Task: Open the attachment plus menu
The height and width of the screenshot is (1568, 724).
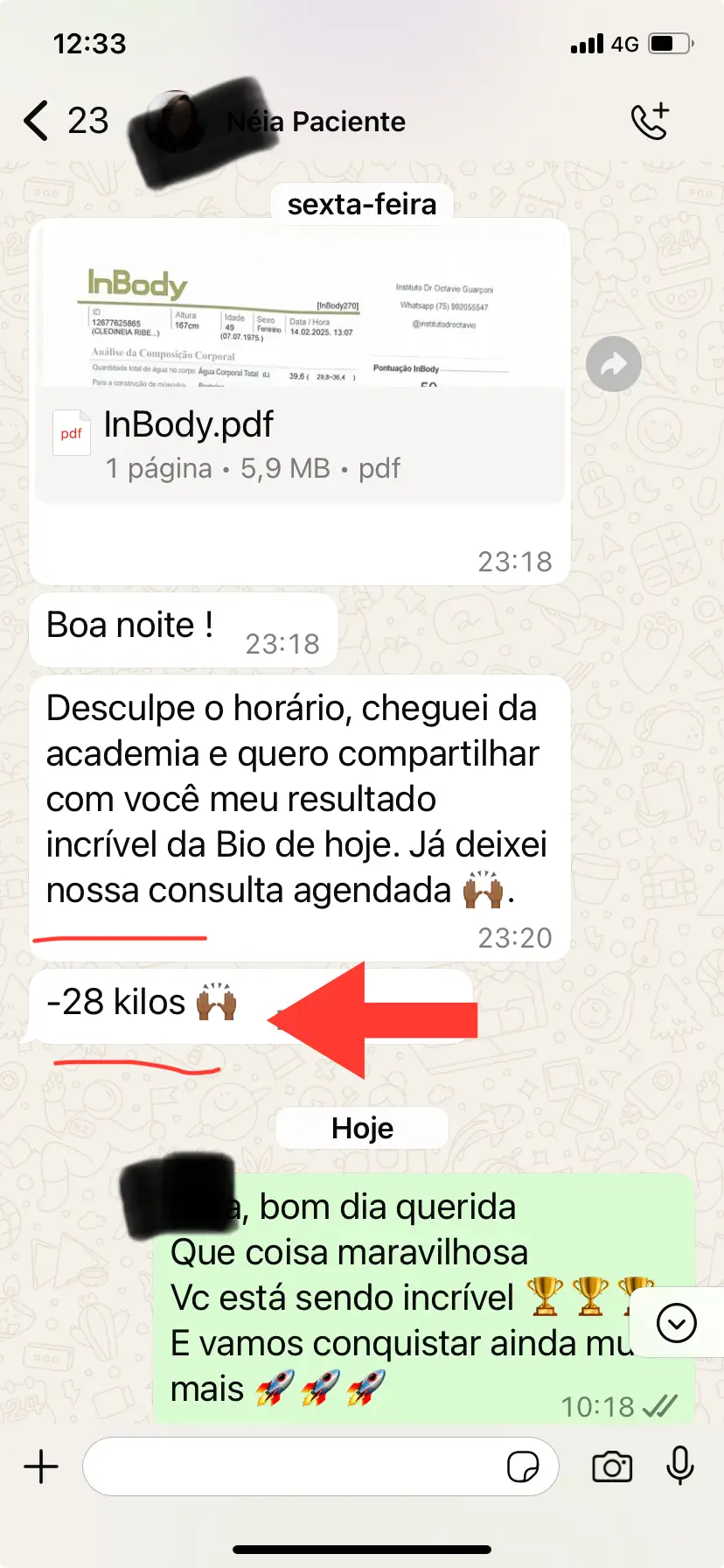Action: click(41, 1466)
